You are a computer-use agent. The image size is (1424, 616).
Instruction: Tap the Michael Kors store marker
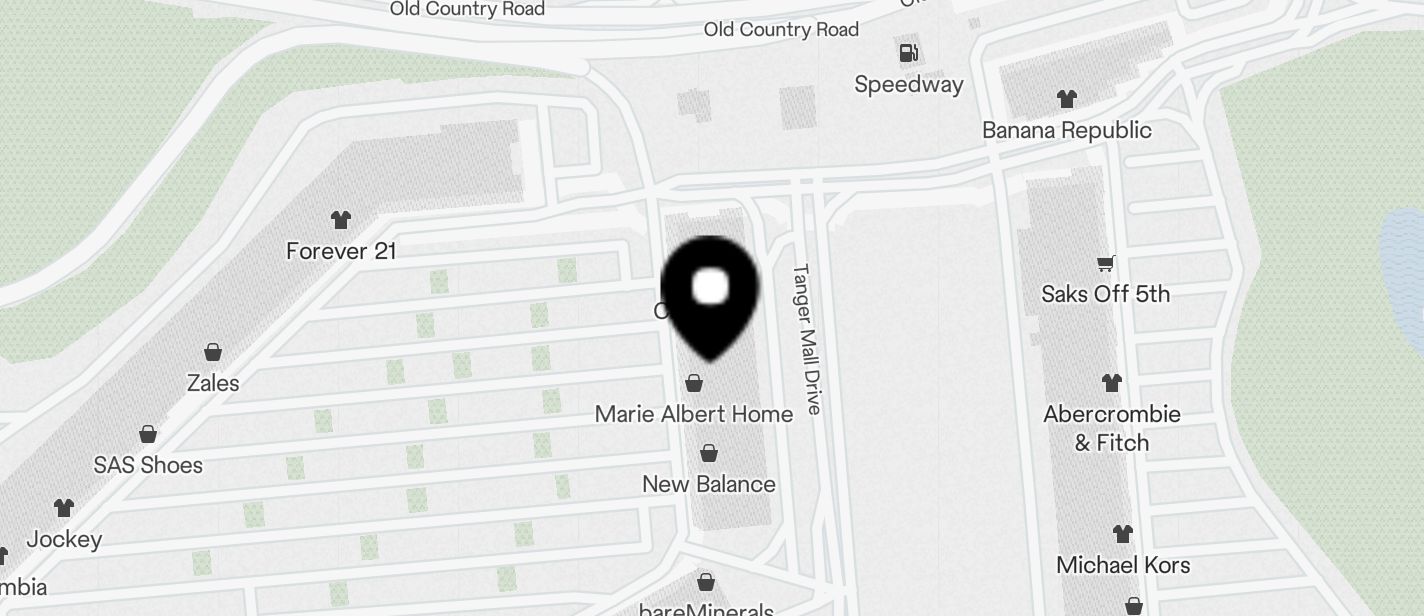[1123, 535]
